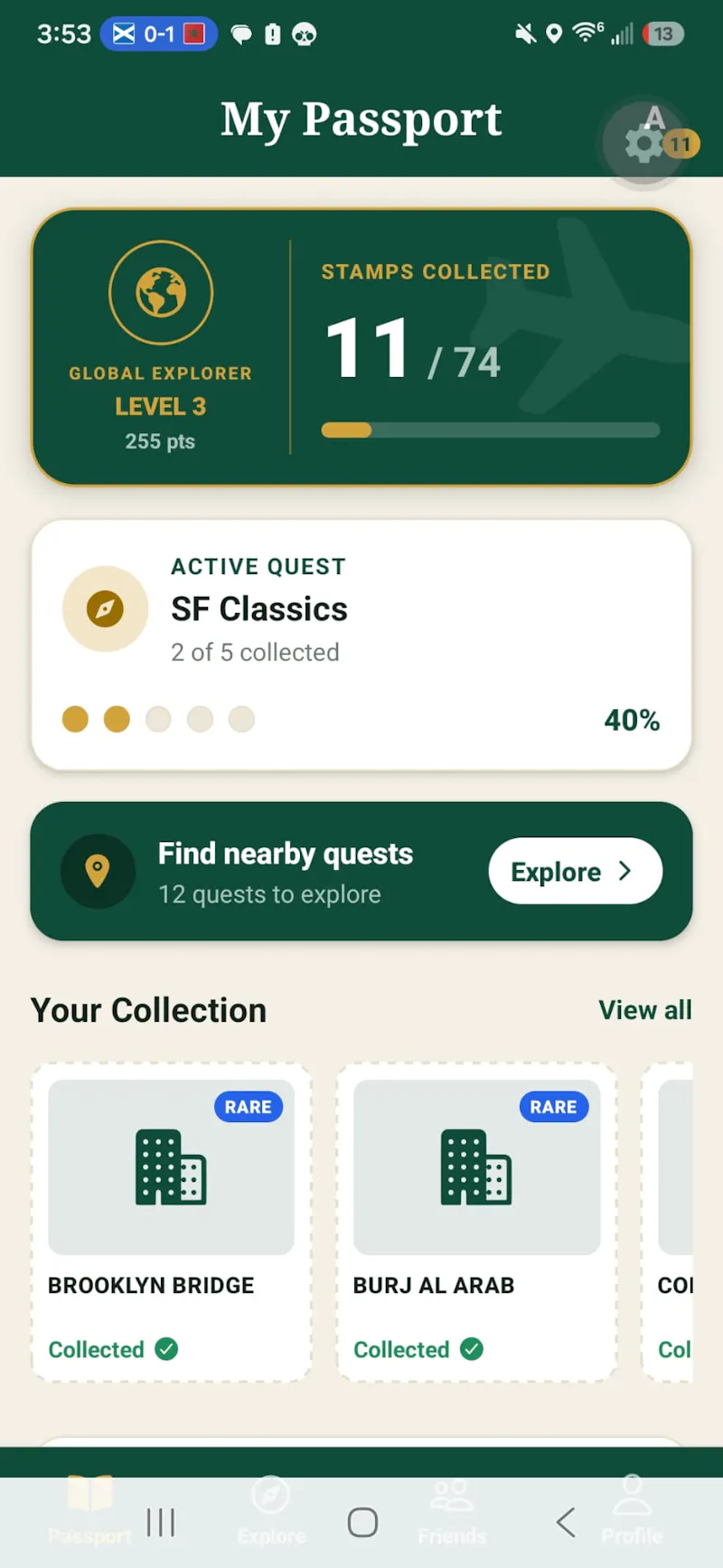Open the SF Classics active quest card
Screen dimensions: 723x1568
pyautogui.click(x=361, y=645)
